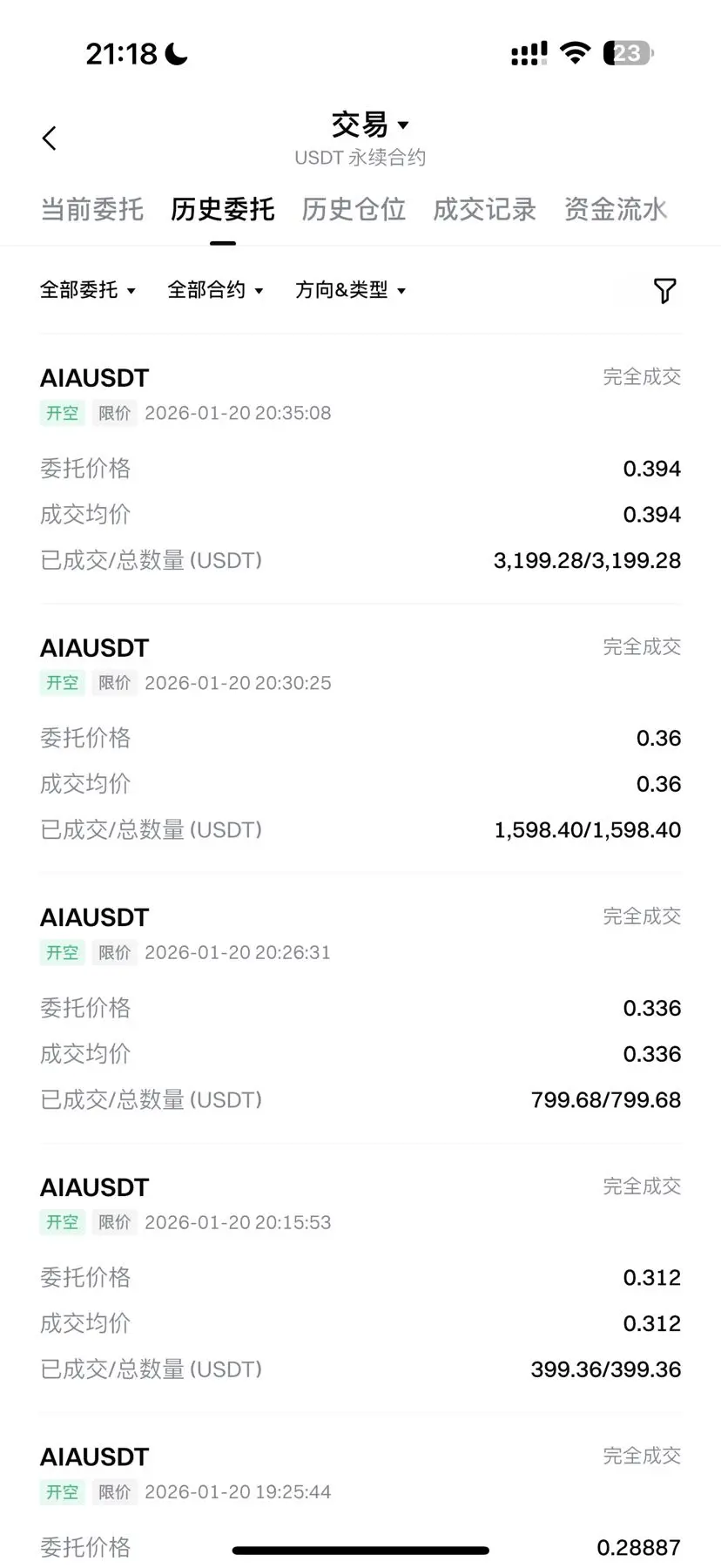Screen dimensions: 721x1568
Task: Select the 历史委托 tab
Action: [x=223, y=209]
